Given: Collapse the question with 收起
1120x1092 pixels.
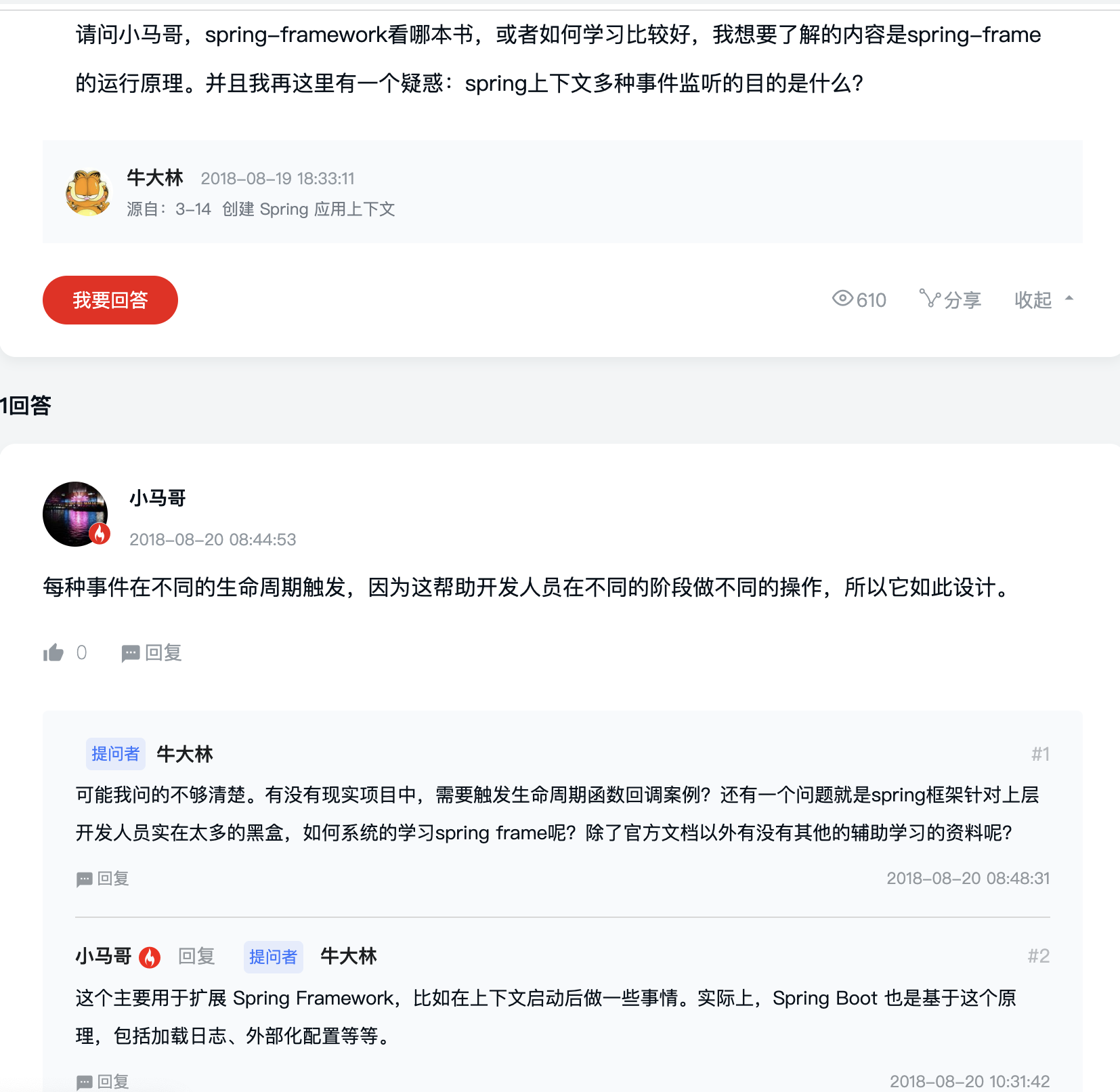Looking at the screenshot, I should coord(1043,299).
